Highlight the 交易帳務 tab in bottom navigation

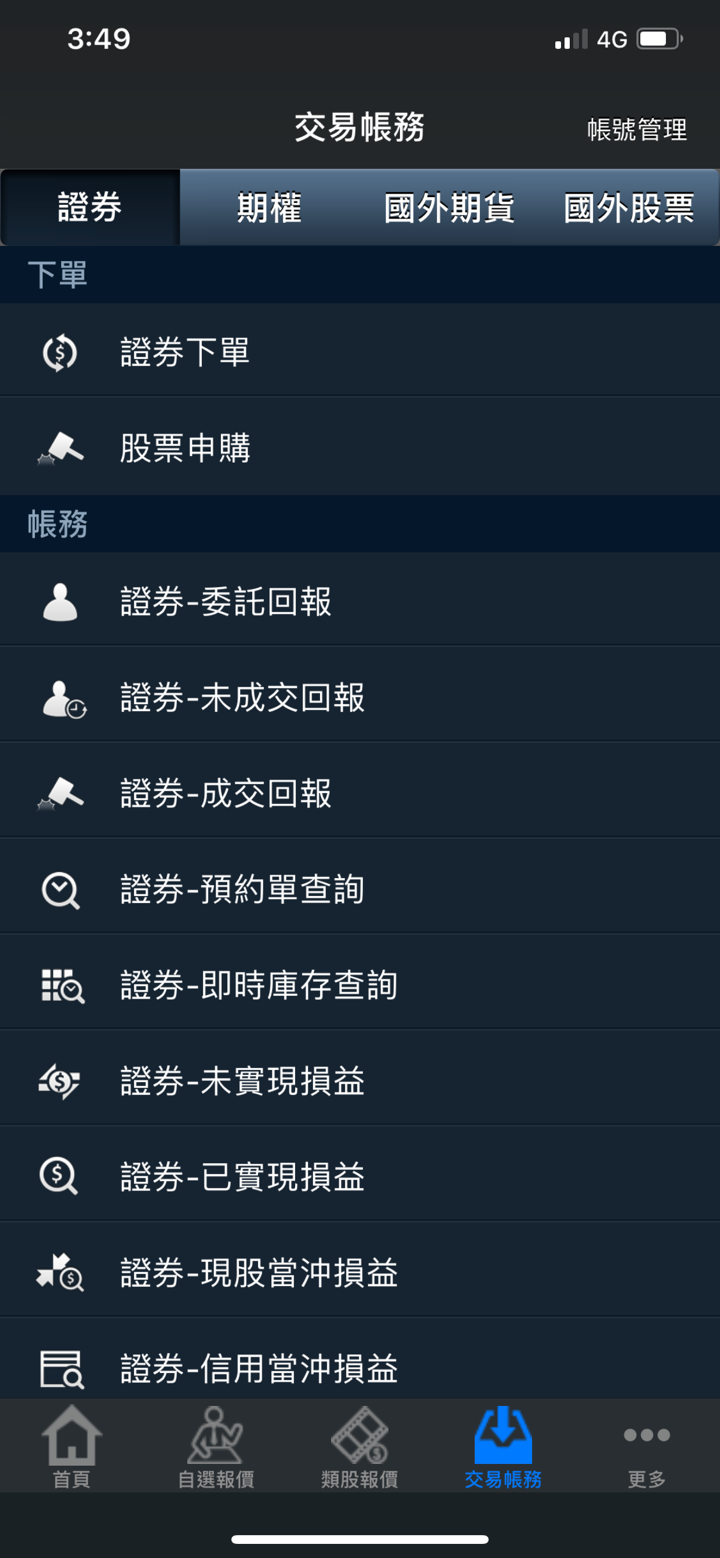pos(503,1445)
